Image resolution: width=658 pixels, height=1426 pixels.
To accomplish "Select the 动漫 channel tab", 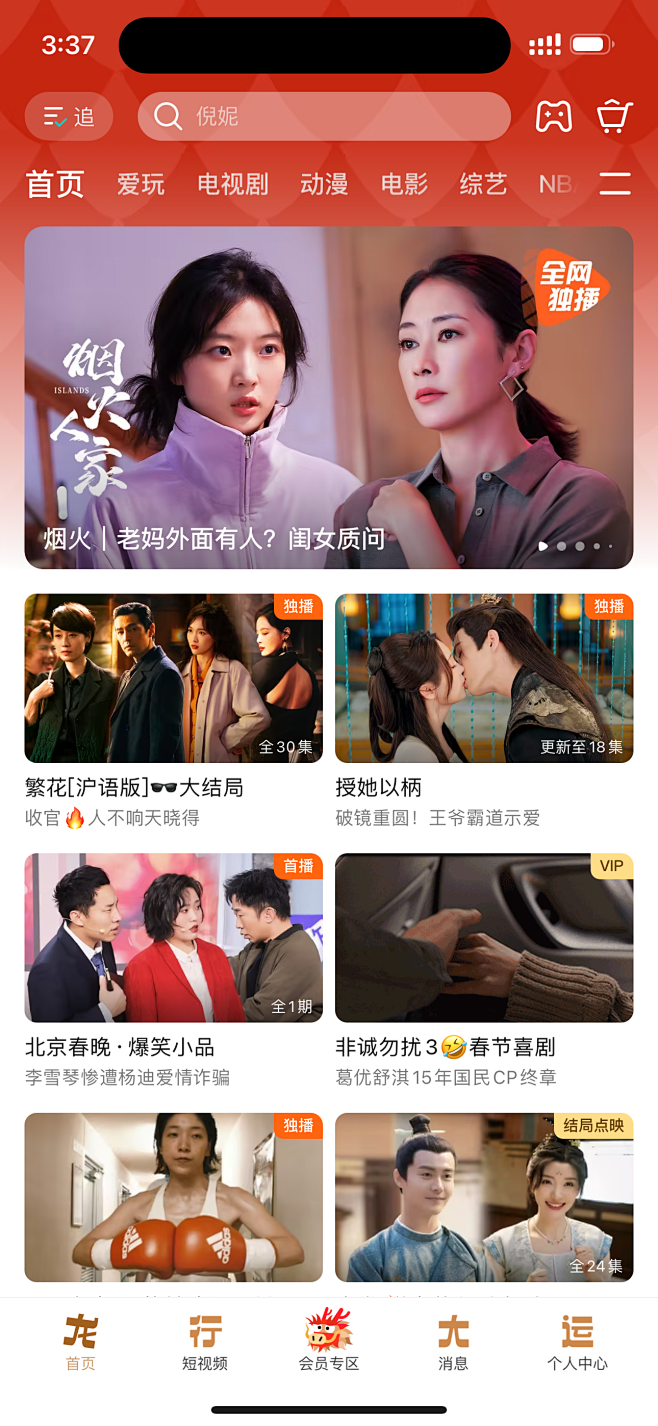I will 324,184.
